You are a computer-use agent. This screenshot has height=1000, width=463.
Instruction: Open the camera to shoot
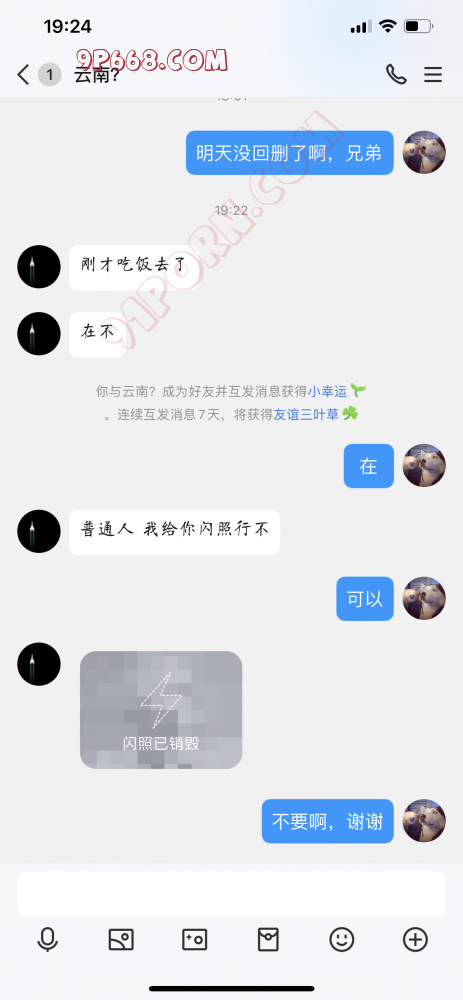pyautogui.click(x=195, y=939)
